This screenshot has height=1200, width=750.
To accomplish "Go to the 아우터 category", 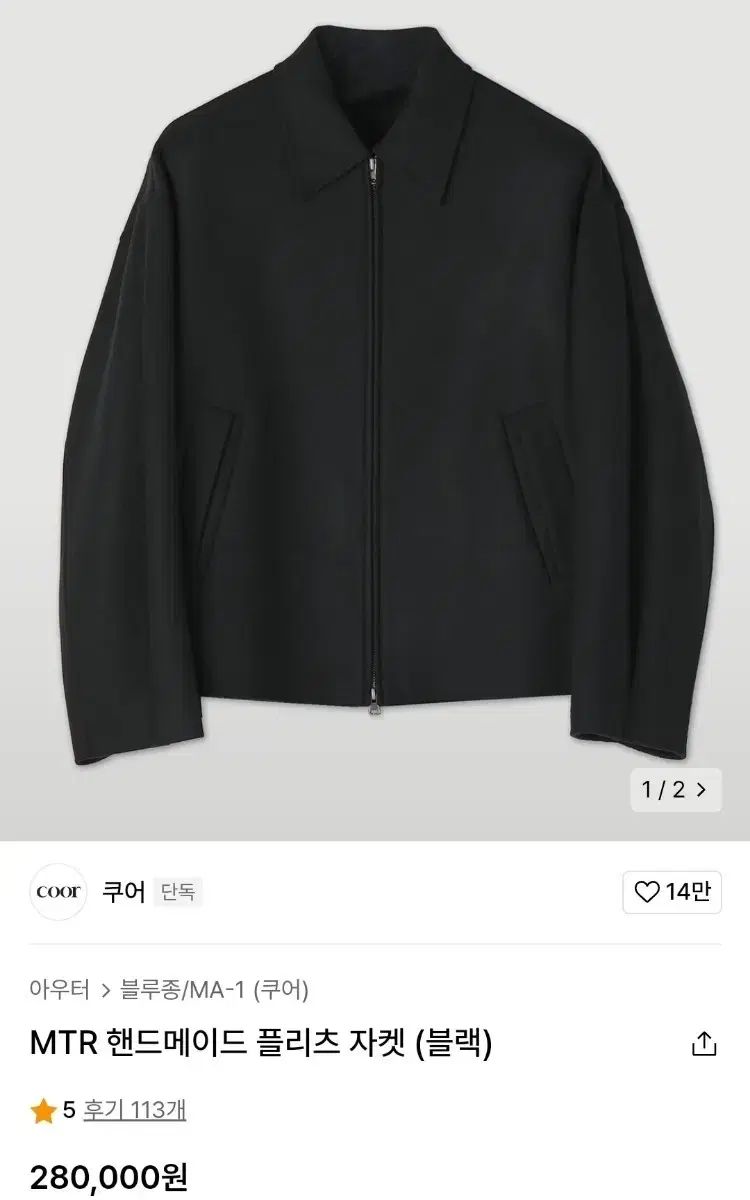I will click(x=59, y=990).
